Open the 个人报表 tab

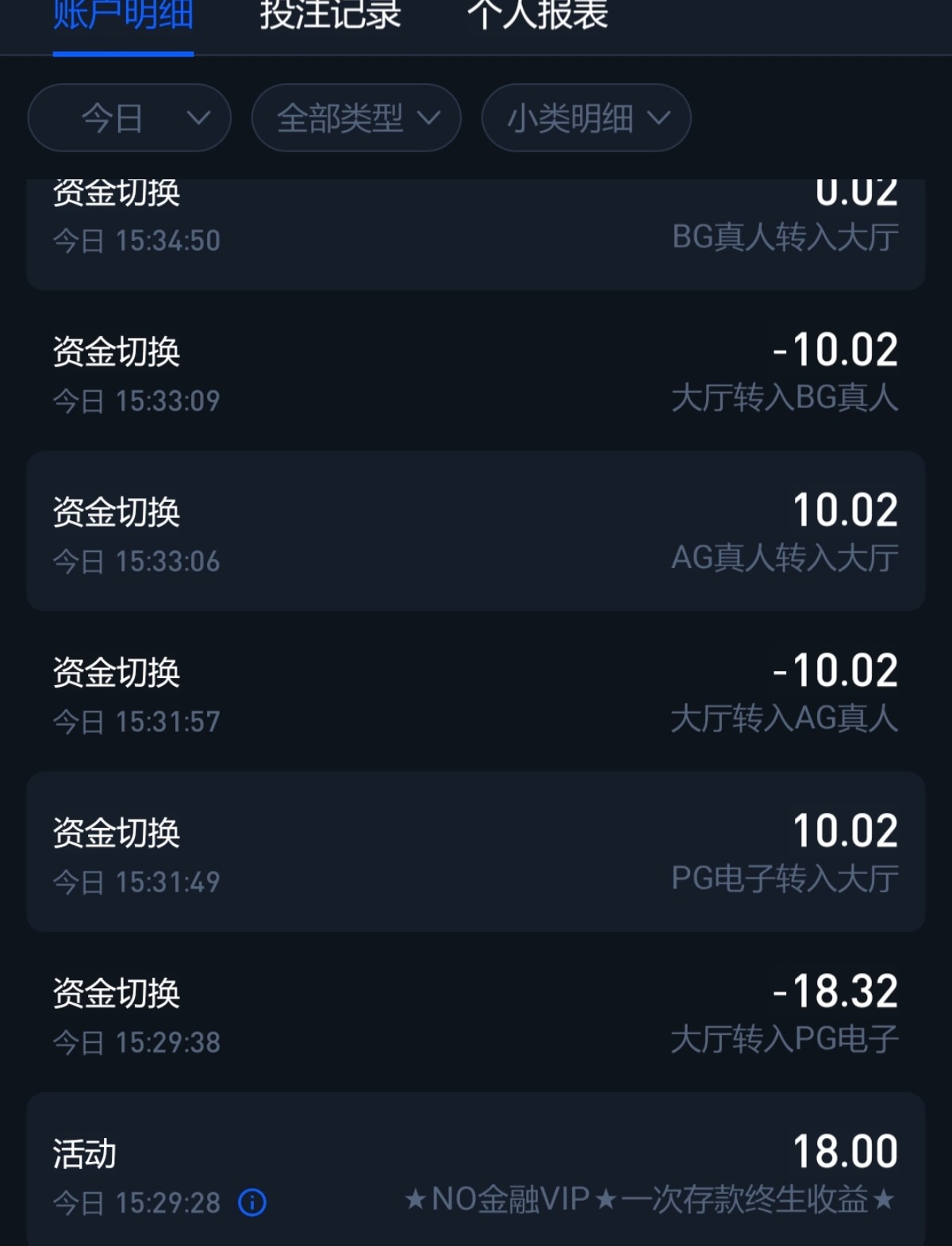[x=538, y=17]
